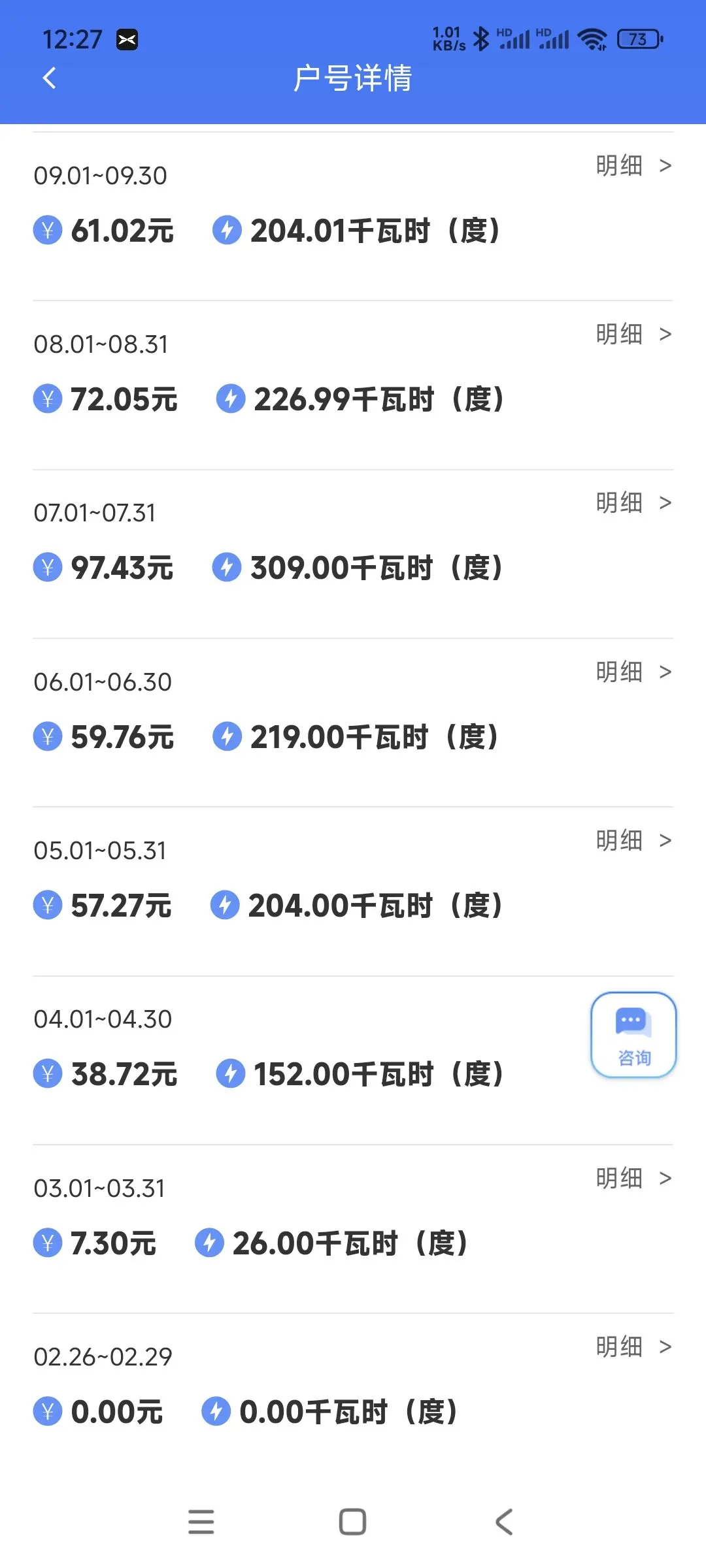Go back using the header arrow

click(x=49, y=78)
